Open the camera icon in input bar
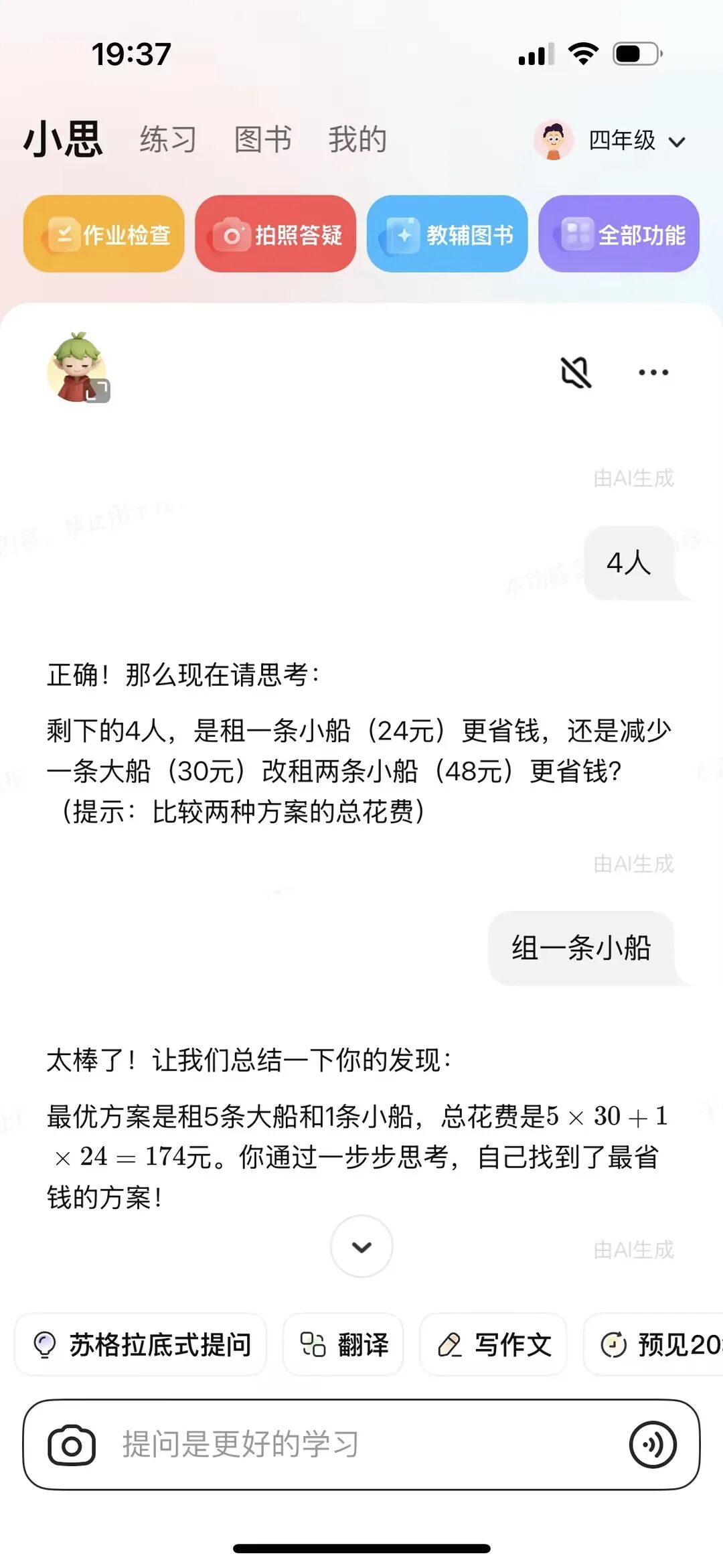Screen dimensions: 723x1568 (x=72, y=1444)
